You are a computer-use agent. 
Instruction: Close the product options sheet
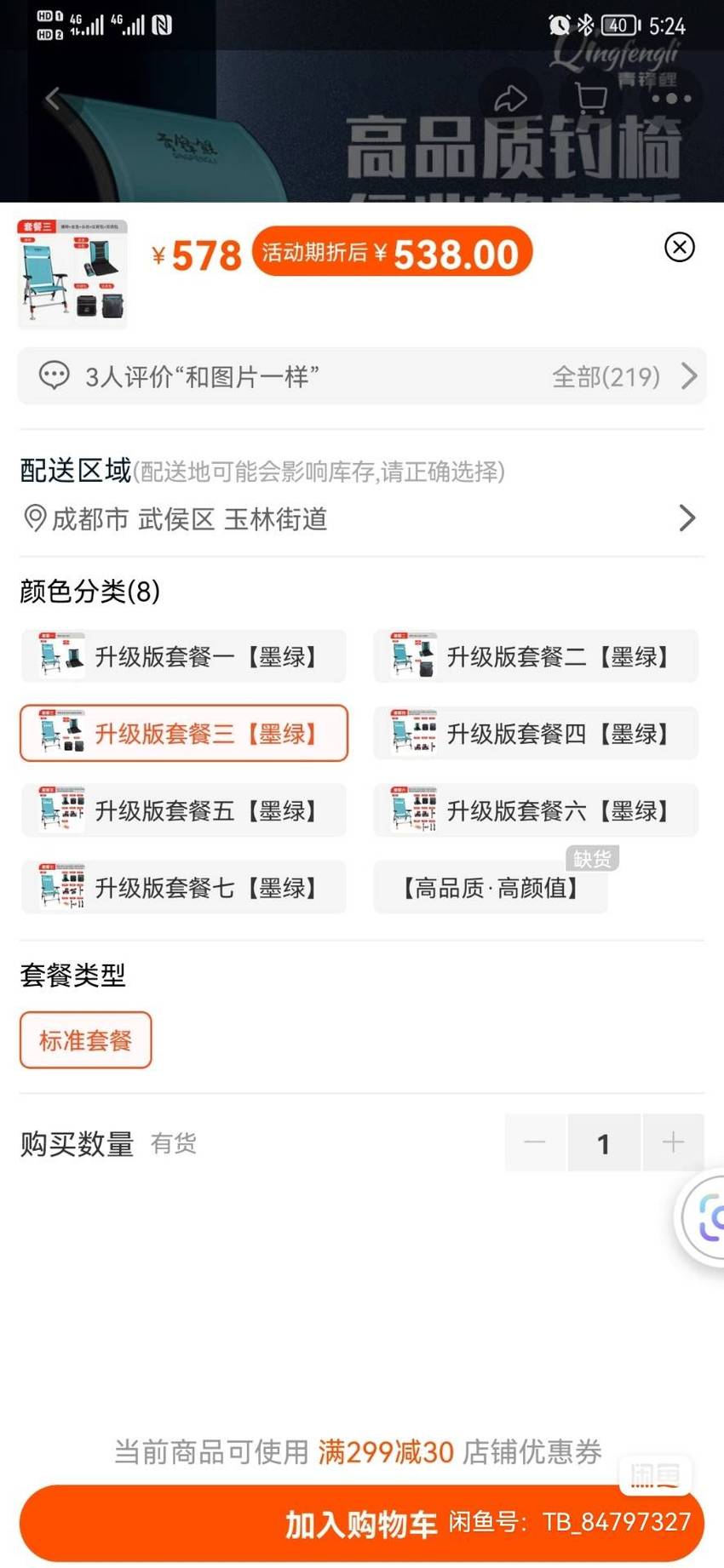(679, 248)
